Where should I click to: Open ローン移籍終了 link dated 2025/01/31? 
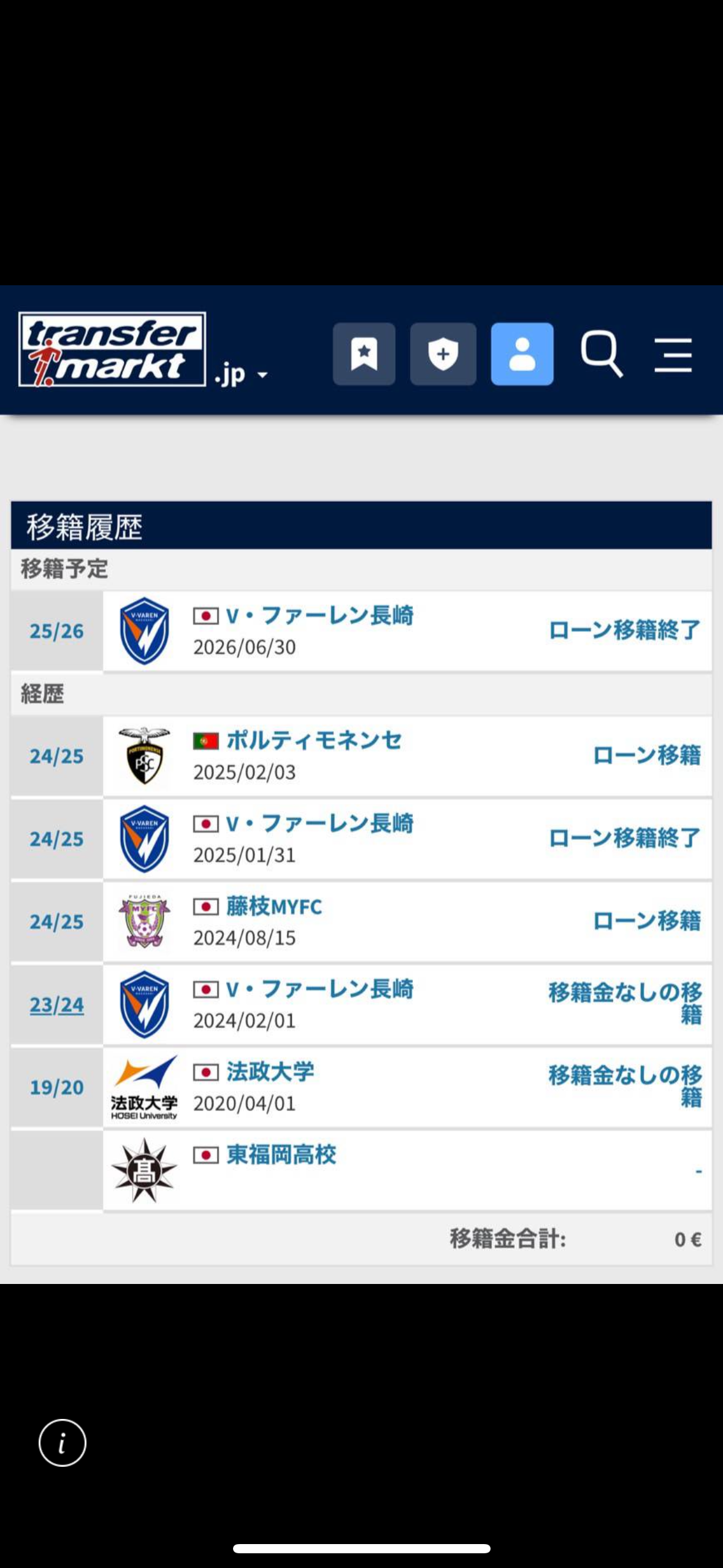click(624, 838)
